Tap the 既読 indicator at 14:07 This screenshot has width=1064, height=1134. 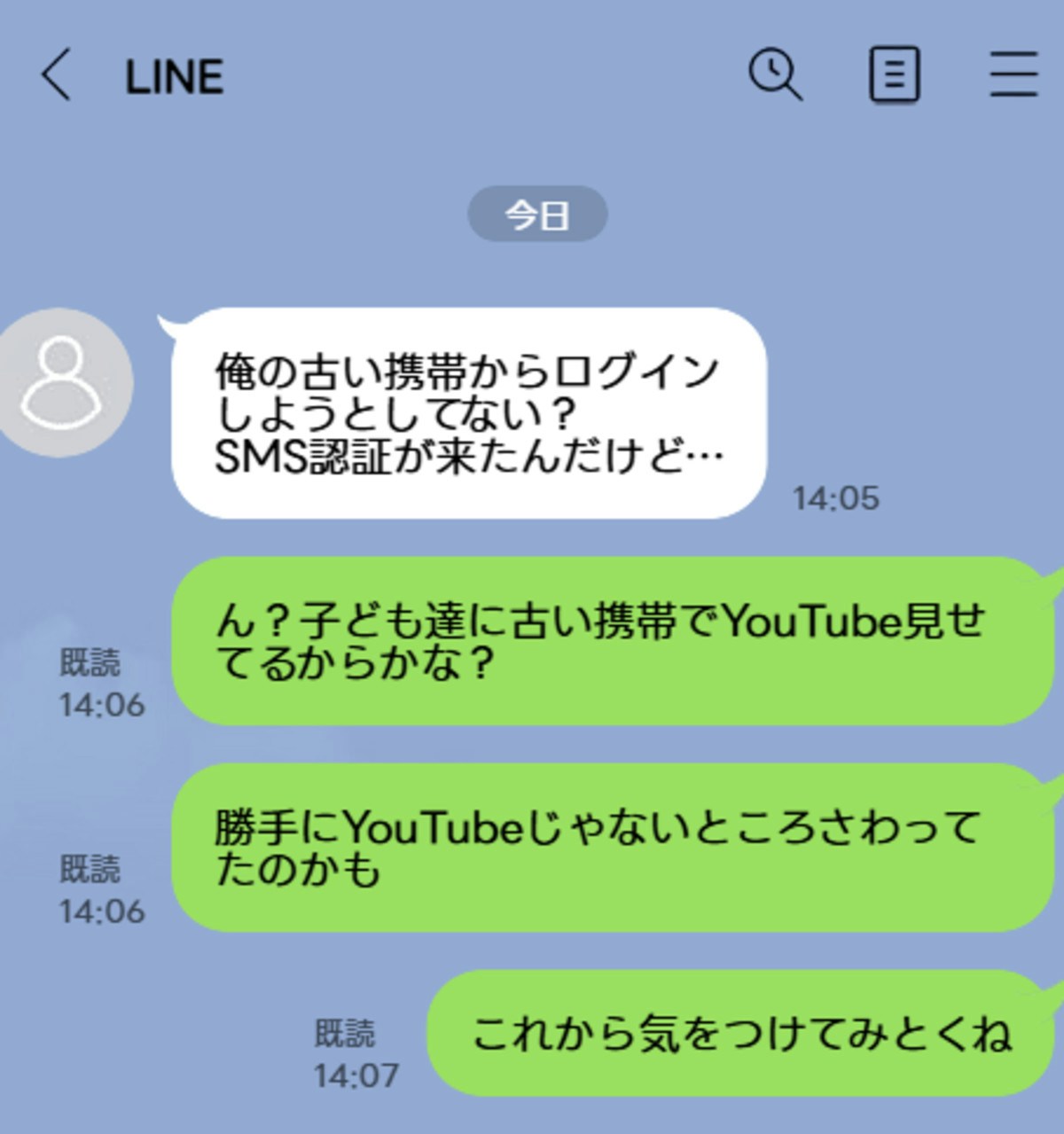(346, 1033)
